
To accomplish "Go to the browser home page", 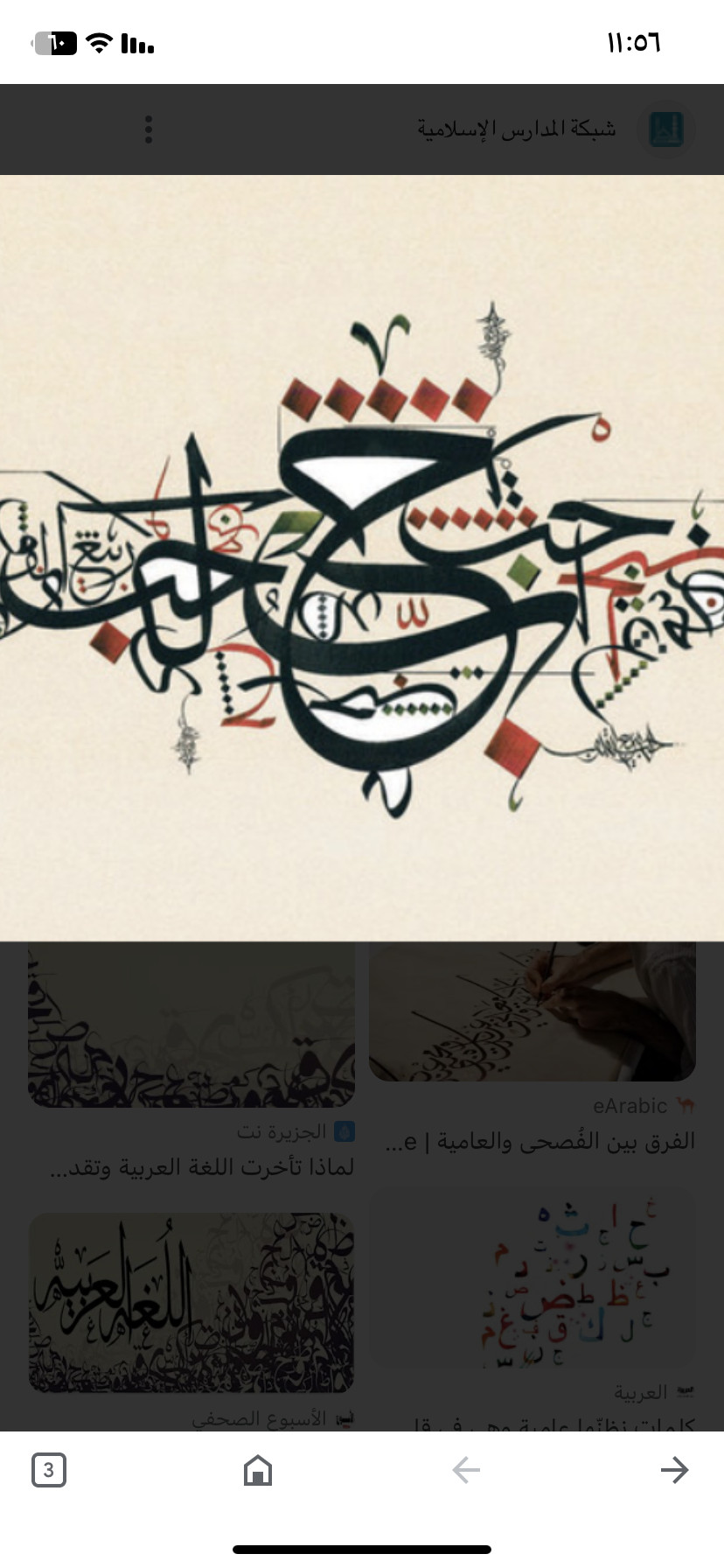I will coord(258,1470).
